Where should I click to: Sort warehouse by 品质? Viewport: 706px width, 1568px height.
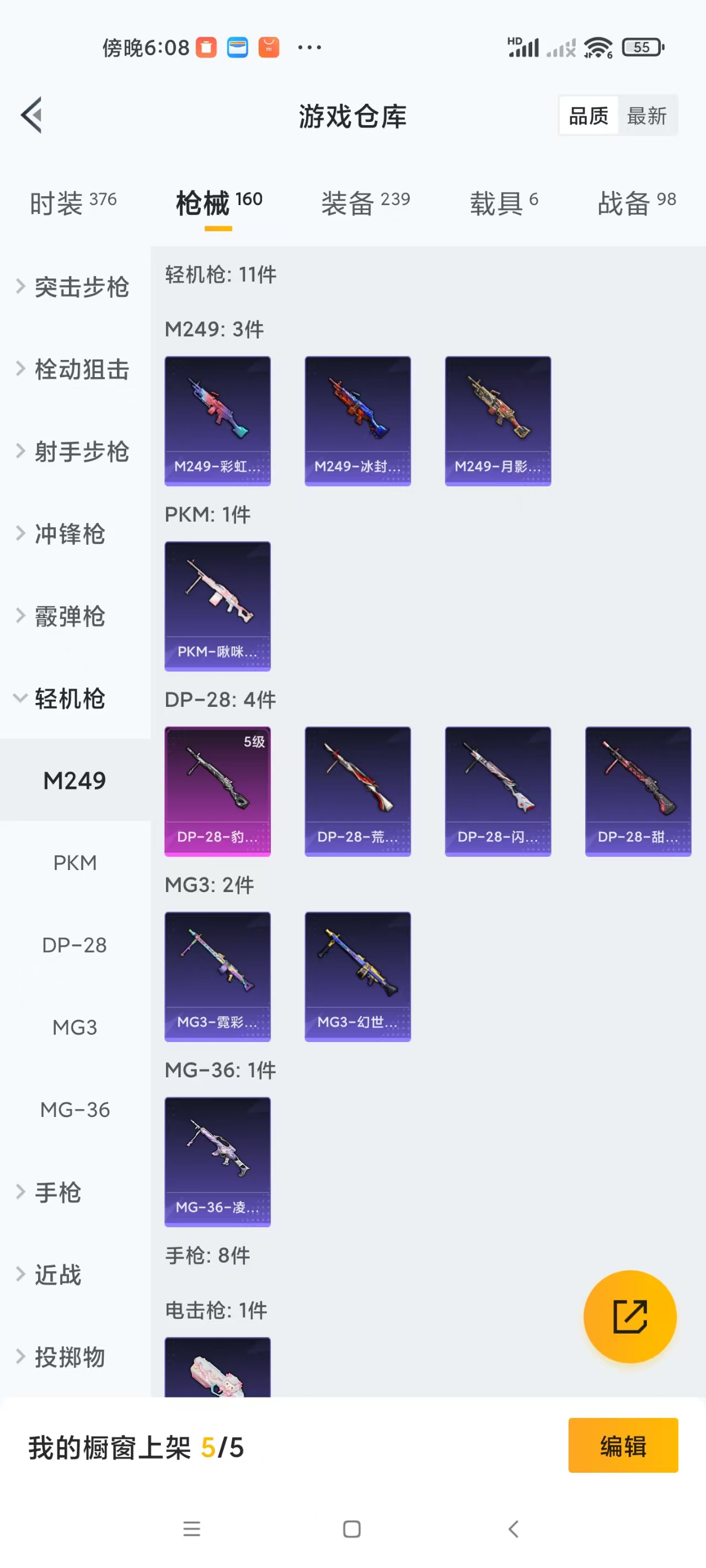588,115
